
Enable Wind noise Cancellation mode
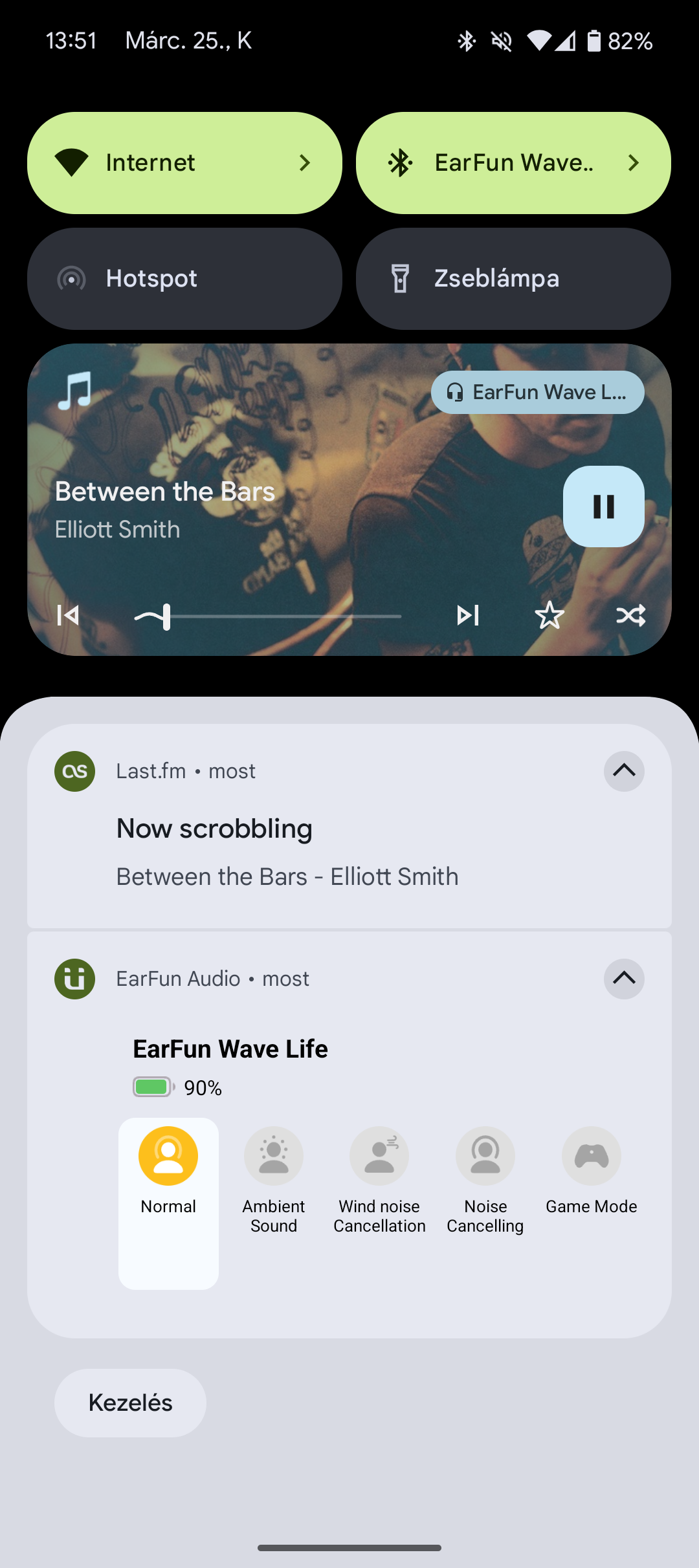pyautogui.click(x=379, y=1181)
